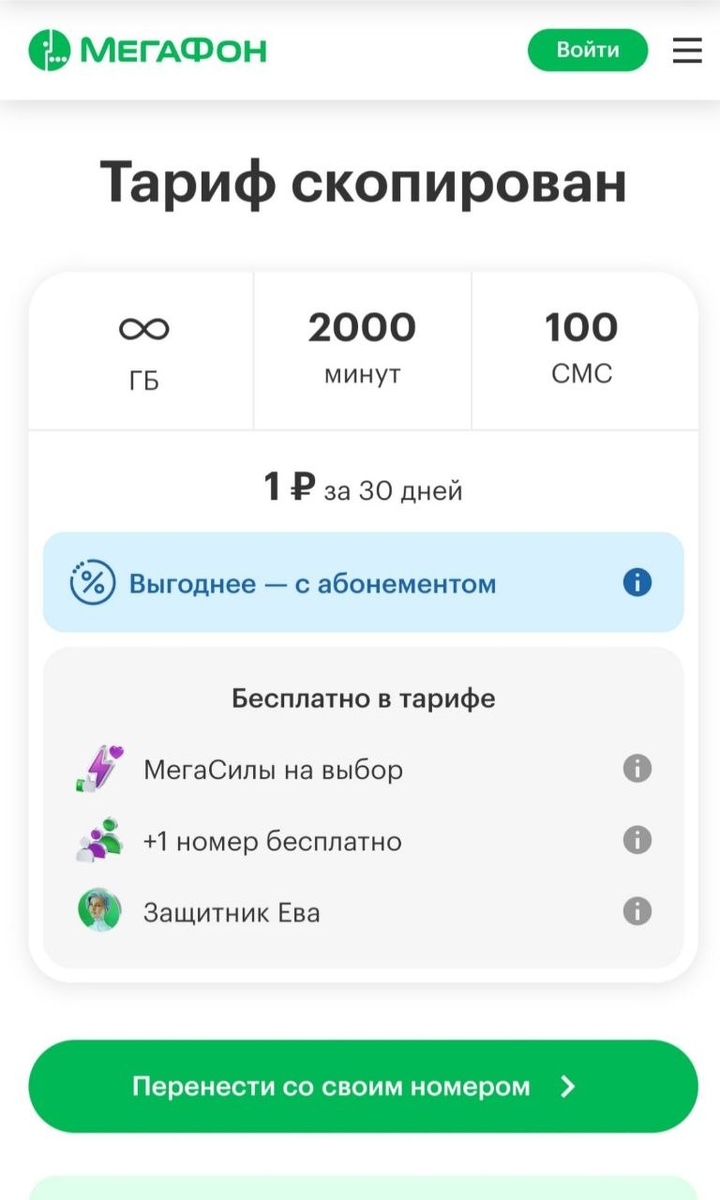
Task: Open info about the subscription discount
Action: (x=636, y=582)
